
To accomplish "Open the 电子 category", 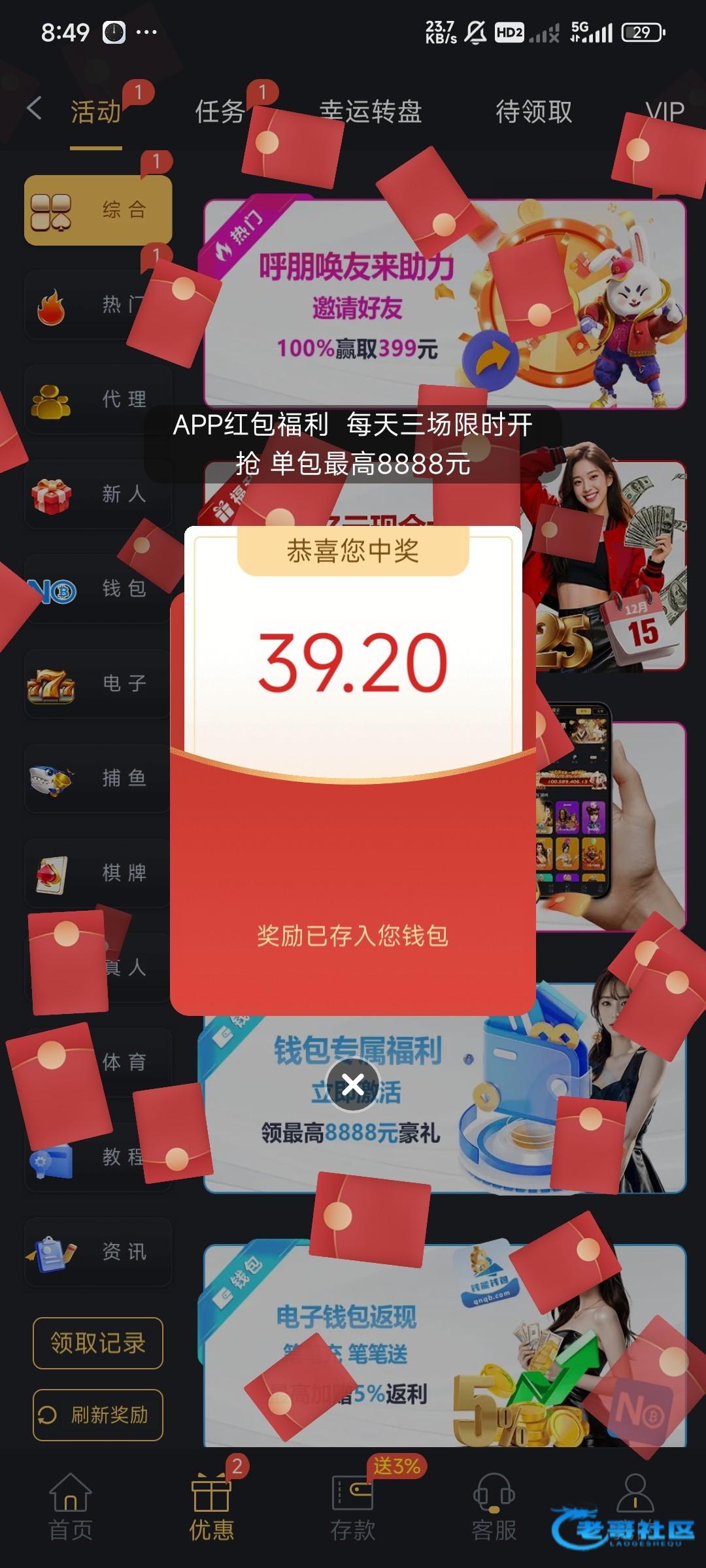I will coord(98,683).
